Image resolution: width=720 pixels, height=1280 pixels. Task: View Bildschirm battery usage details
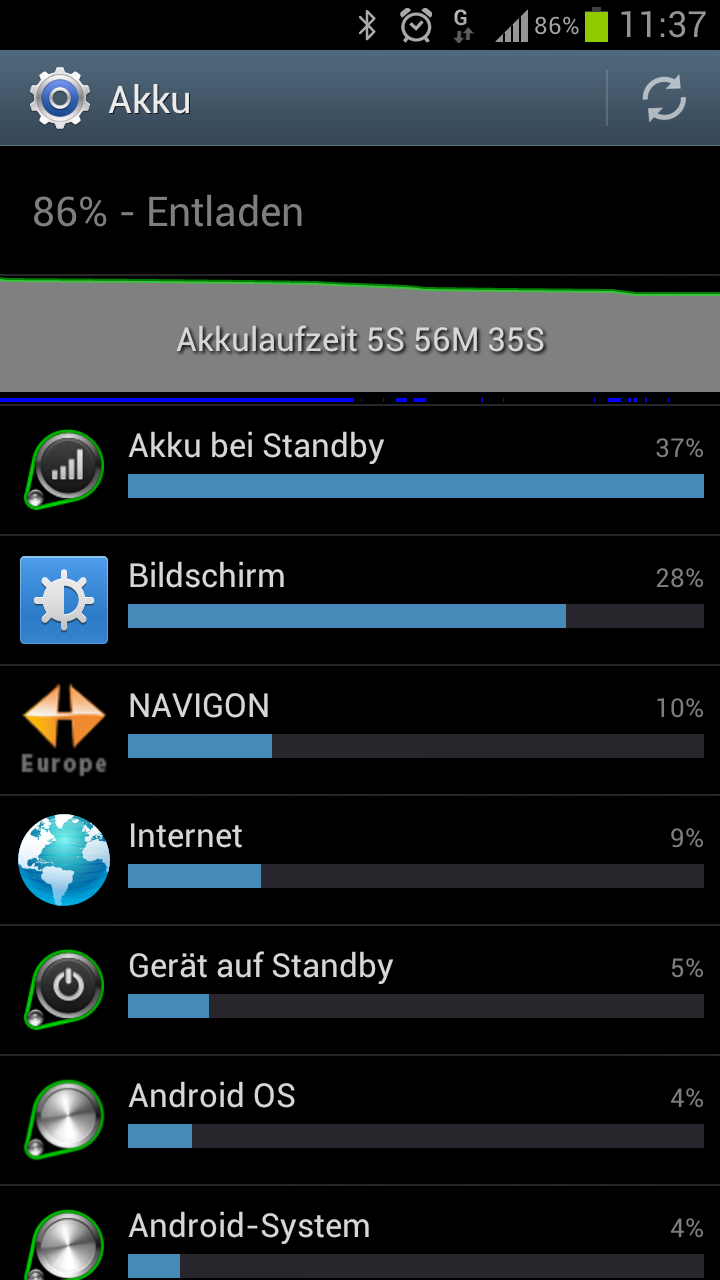pos(360,600)
